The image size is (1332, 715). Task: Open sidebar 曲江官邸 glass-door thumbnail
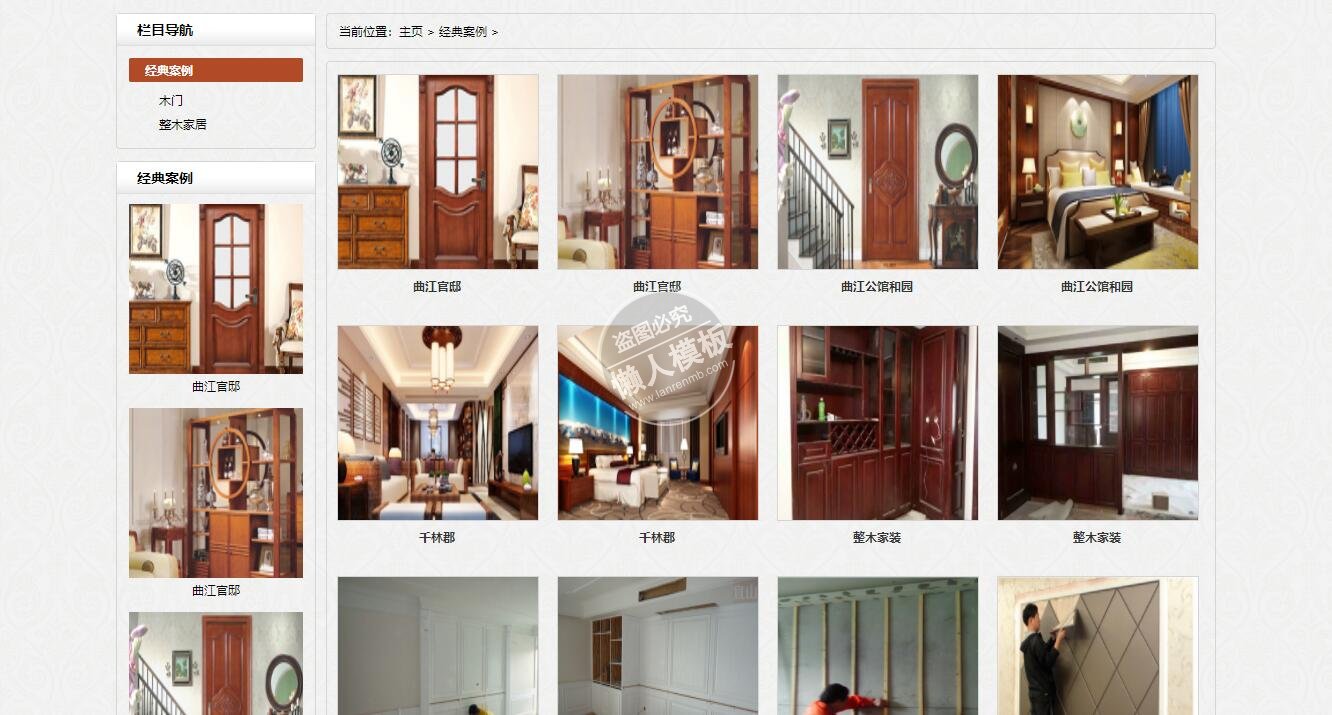pos(215,289)
